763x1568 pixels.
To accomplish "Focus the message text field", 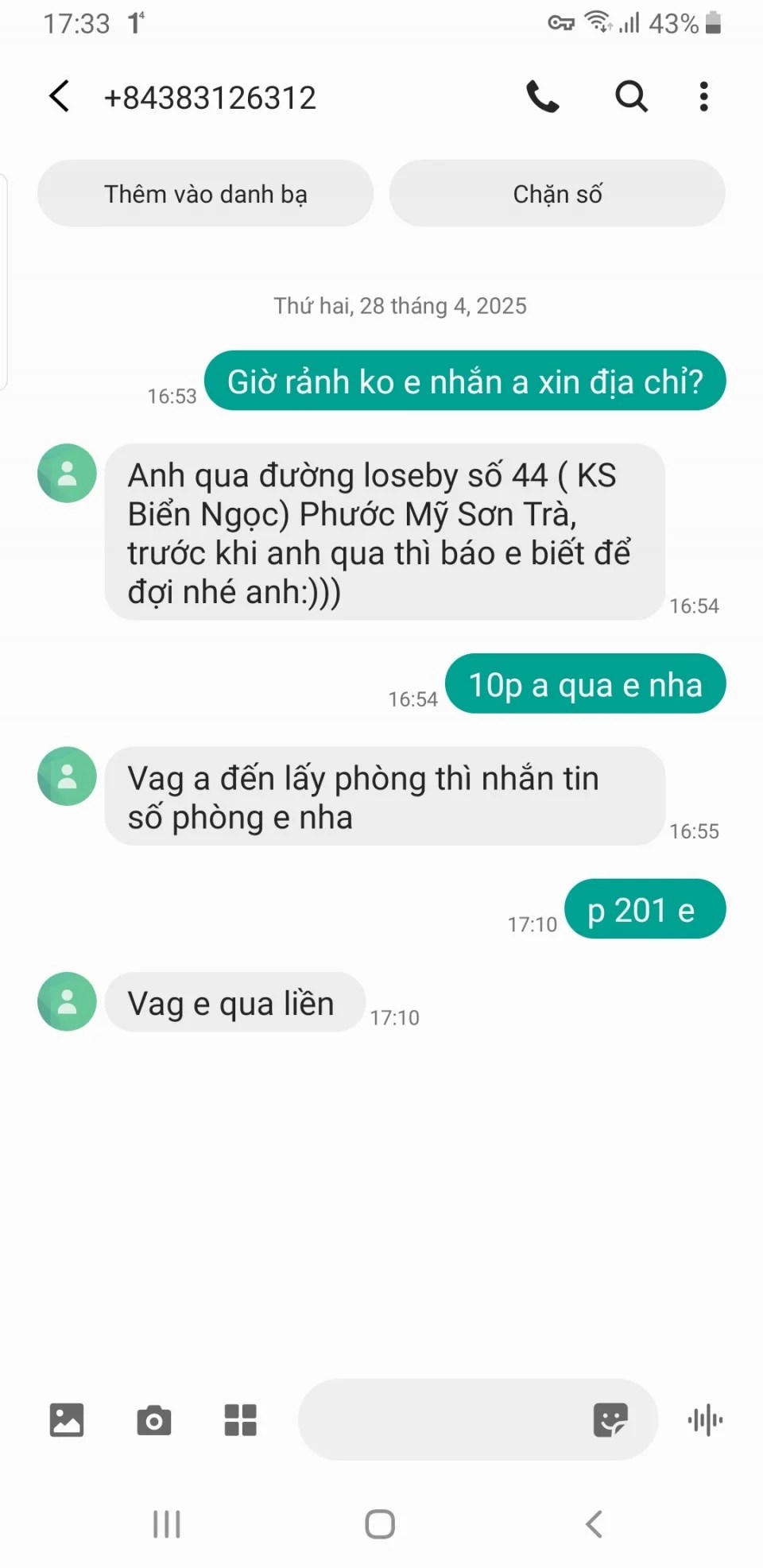I will tap(441, 1420).
